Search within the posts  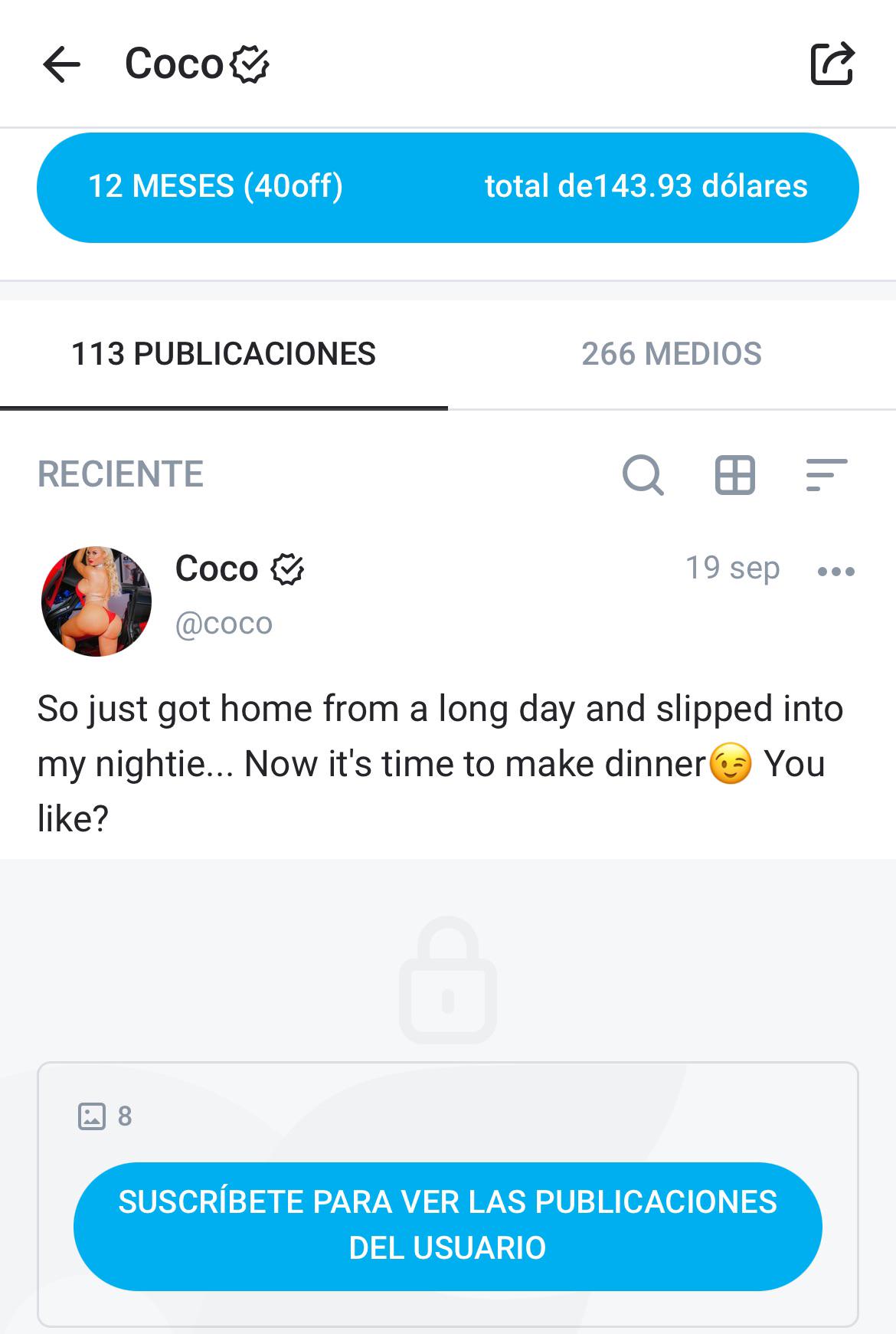coord(643,475)
